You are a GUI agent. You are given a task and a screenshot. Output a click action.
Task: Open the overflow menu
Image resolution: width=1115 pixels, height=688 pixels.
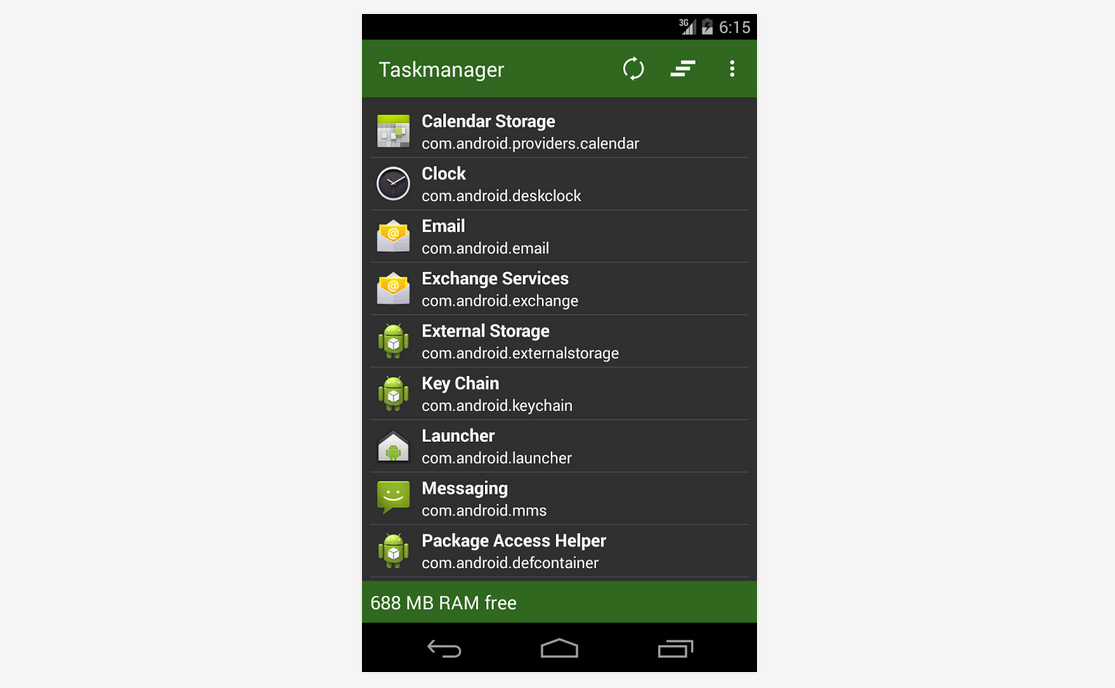pyautogui.click(x=732, y=69)
